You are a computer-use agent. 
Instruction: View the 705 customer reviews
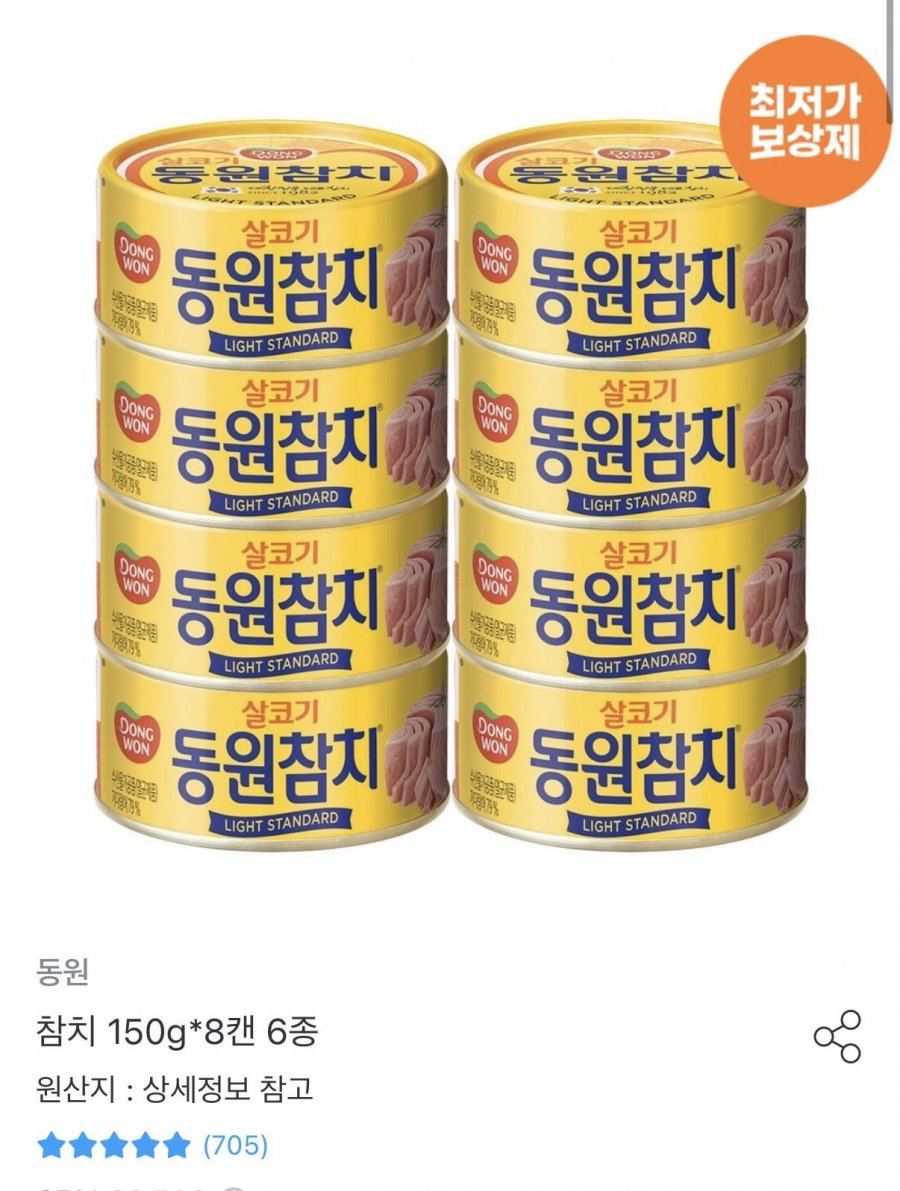point(236,1144)
